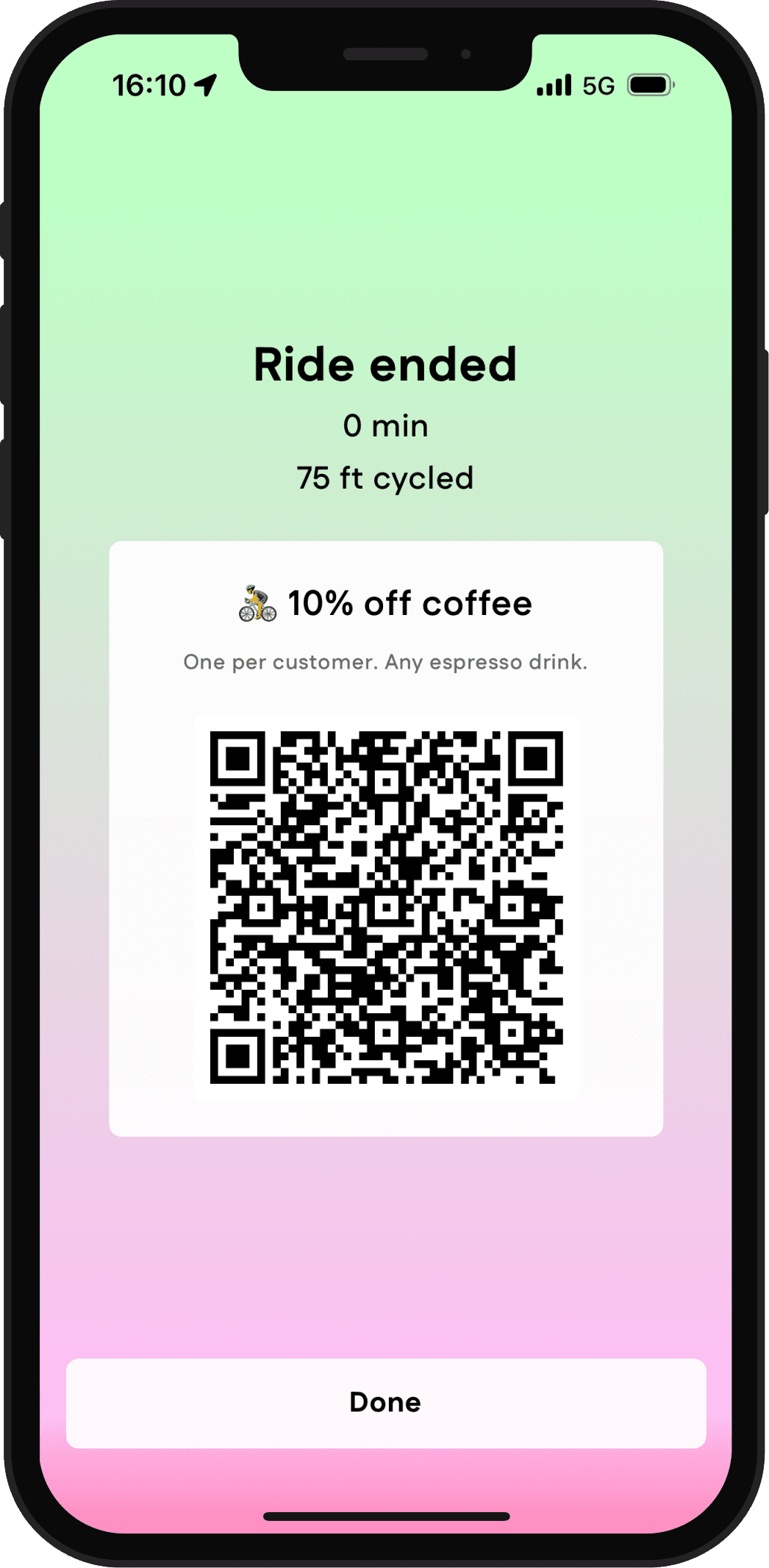Tap Done to close the ride summary

[385, 1403]
